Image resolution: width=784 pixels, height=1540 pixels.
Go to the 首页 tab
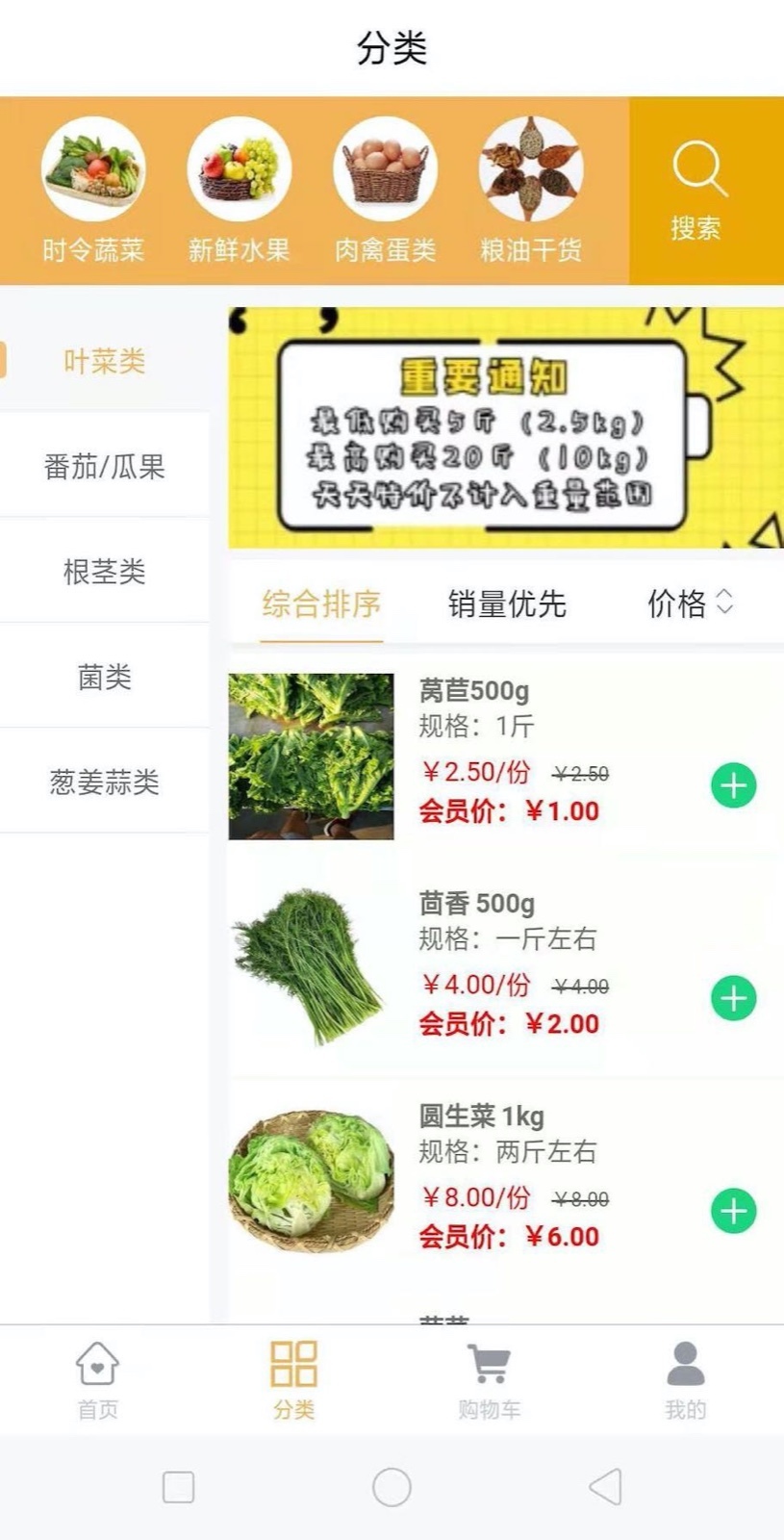[97, 1380]
